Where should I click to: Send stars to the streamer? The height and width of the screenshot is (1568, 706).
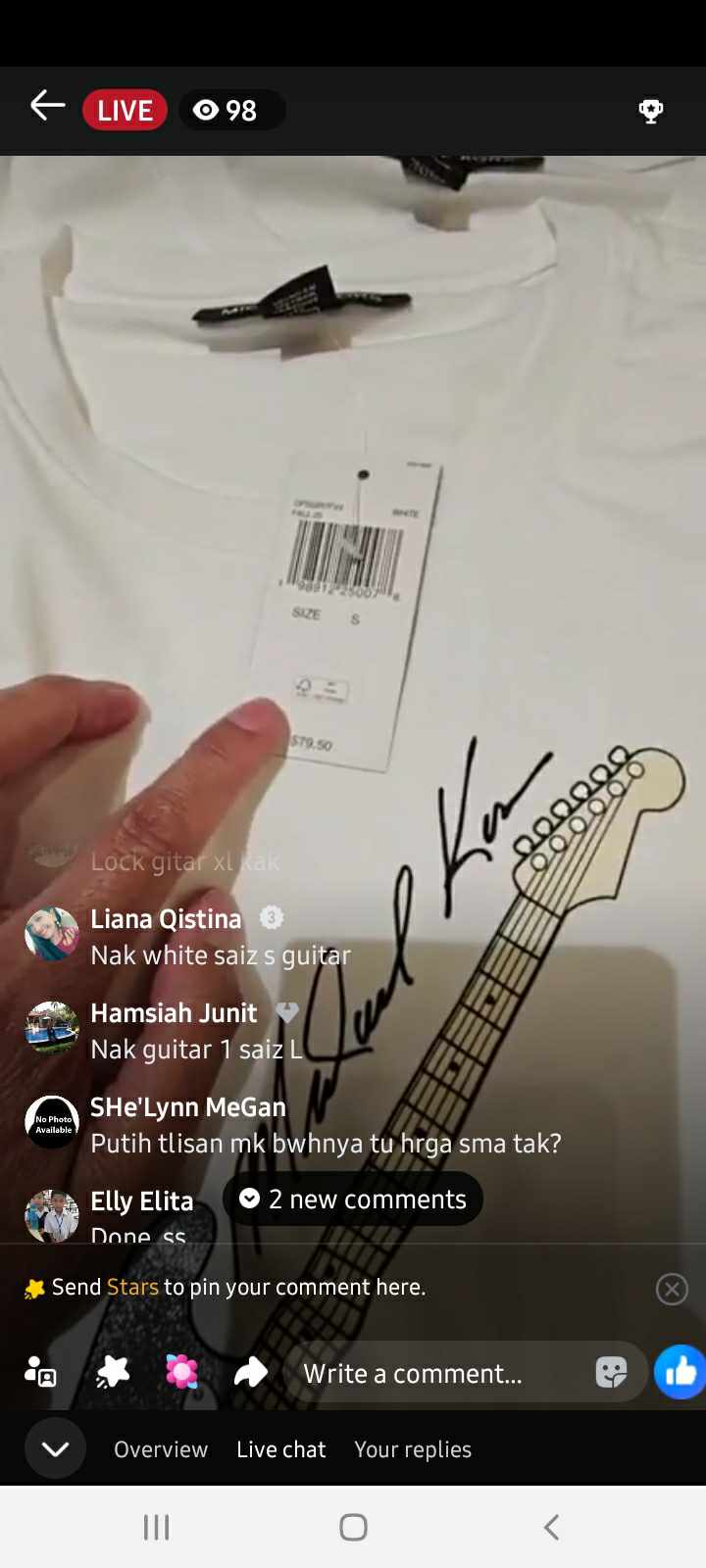pyautogui.click(x=113, y=1372)
